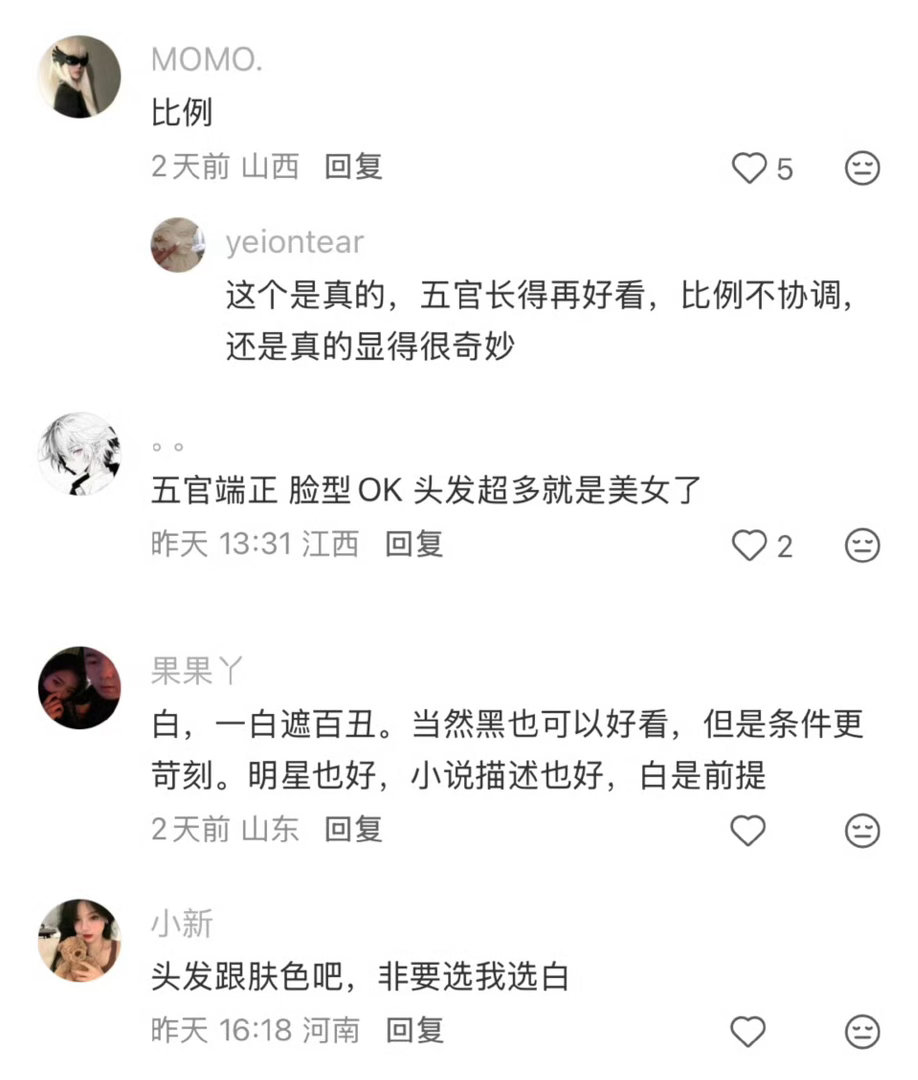Click the emoji face icon next to the 2-like count
Screen dimensions: 918x1080
pyautogui.click(x=862, y=545)
